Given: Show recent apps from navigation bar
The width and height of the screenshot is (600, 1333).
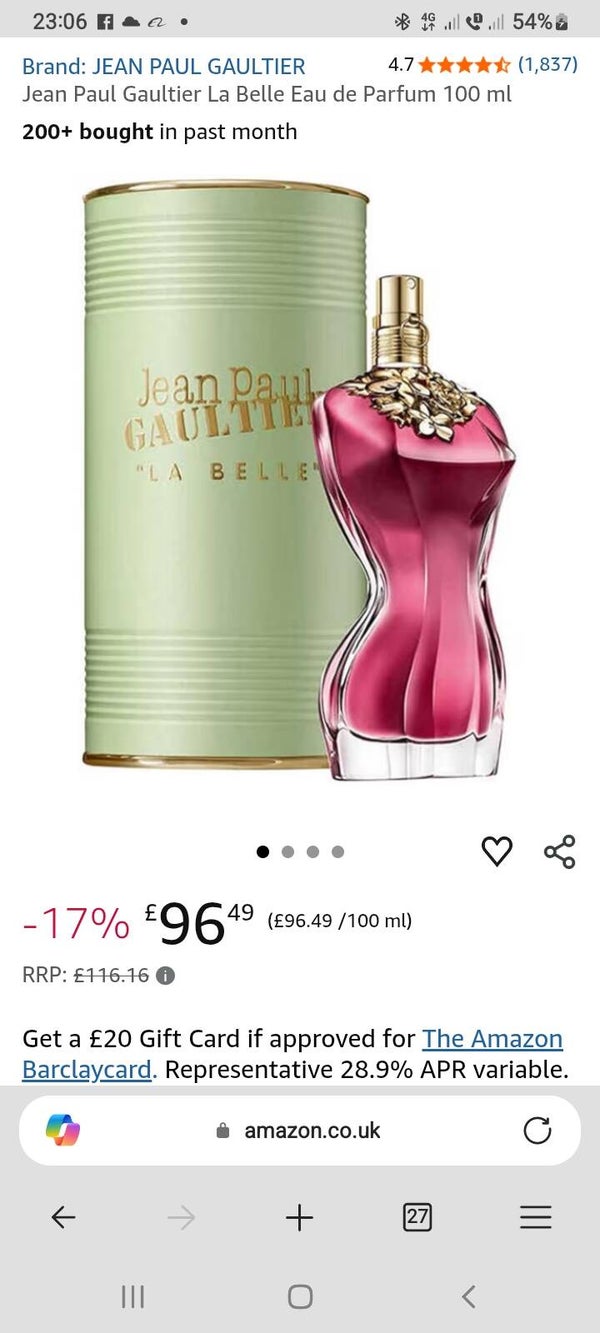Looking at the screenshot, I should [132, 1297].
